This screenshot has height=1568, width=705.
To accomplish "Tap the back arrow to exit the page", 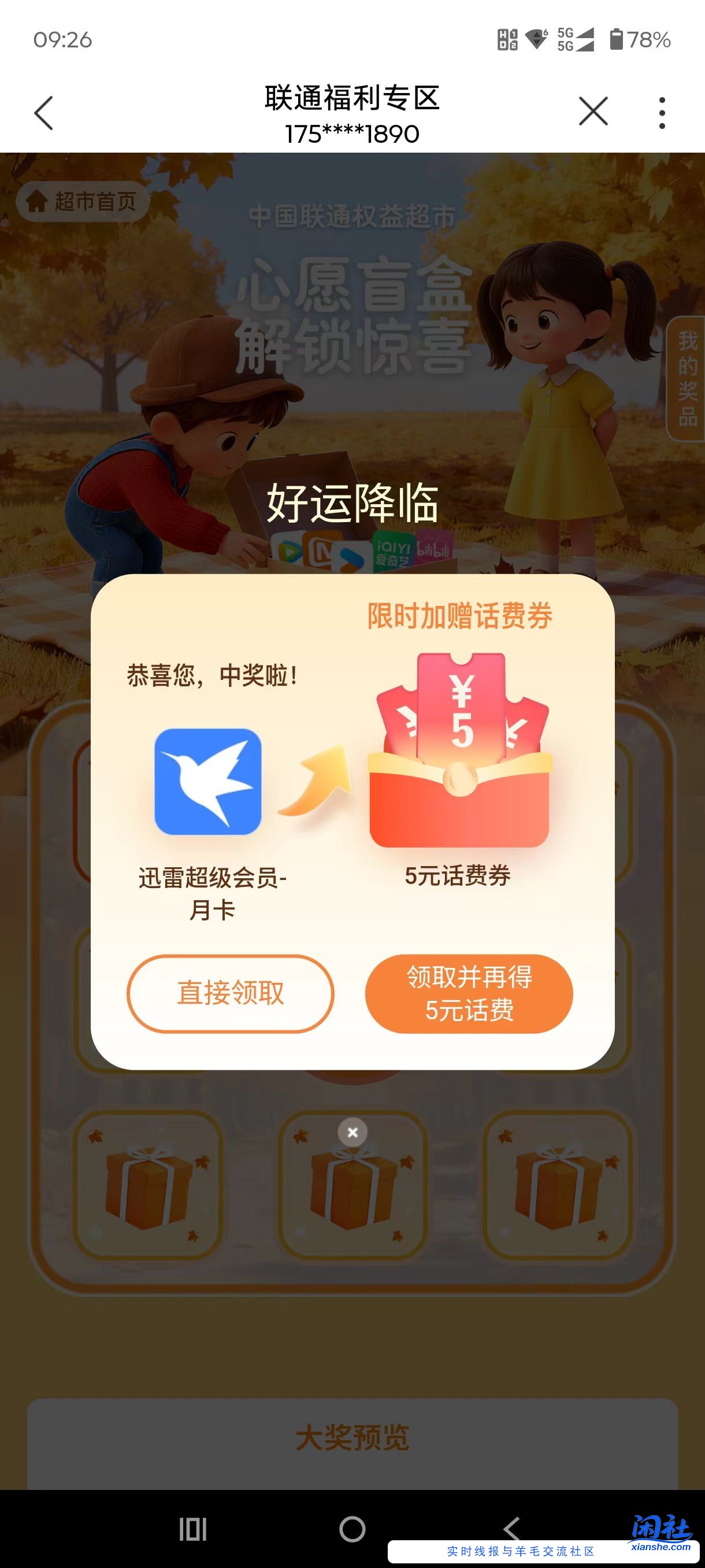I will [x=44, y=113].
